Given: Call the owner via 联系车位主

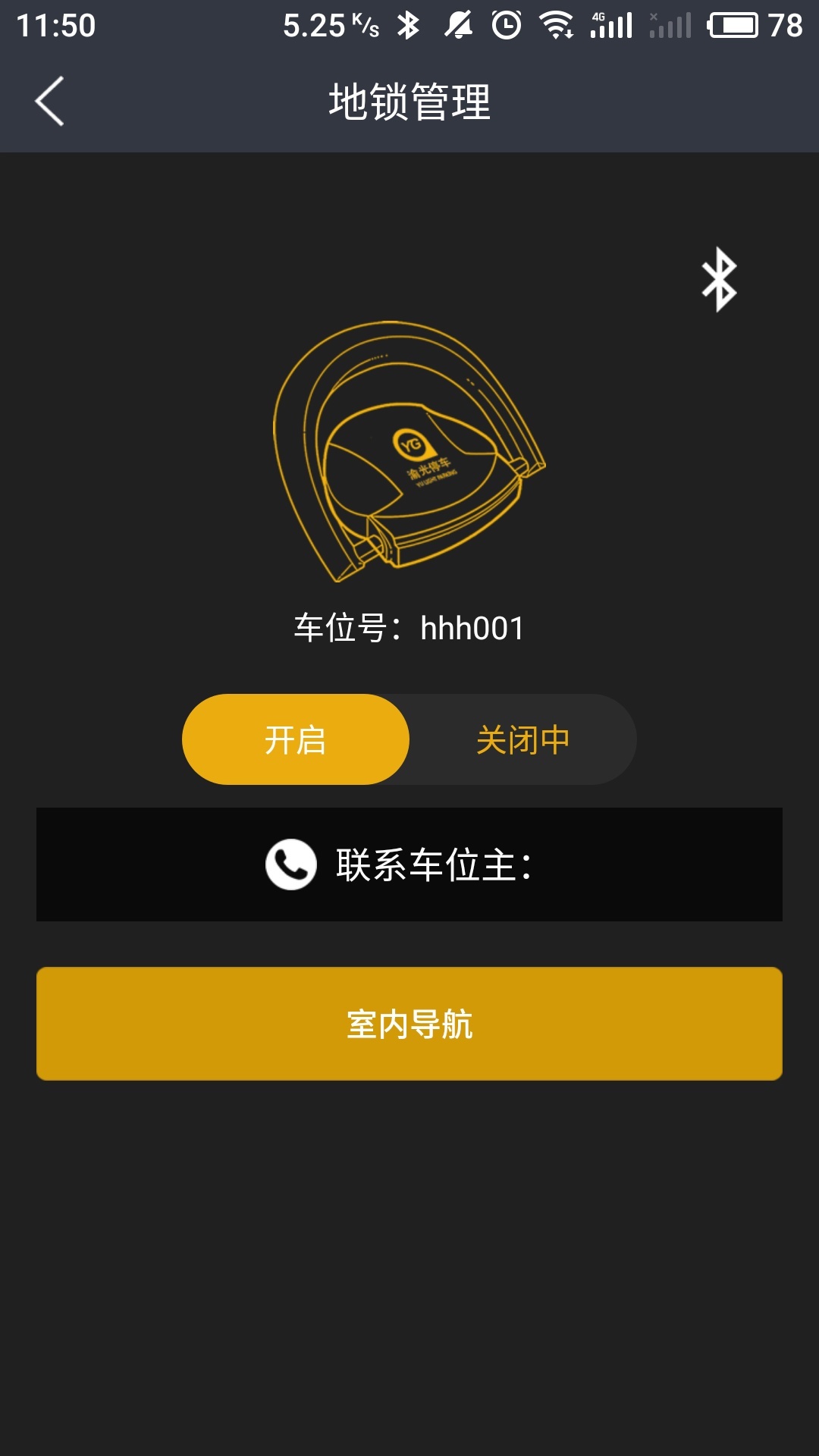Looking at the screenshot, I should coord(409,864).
